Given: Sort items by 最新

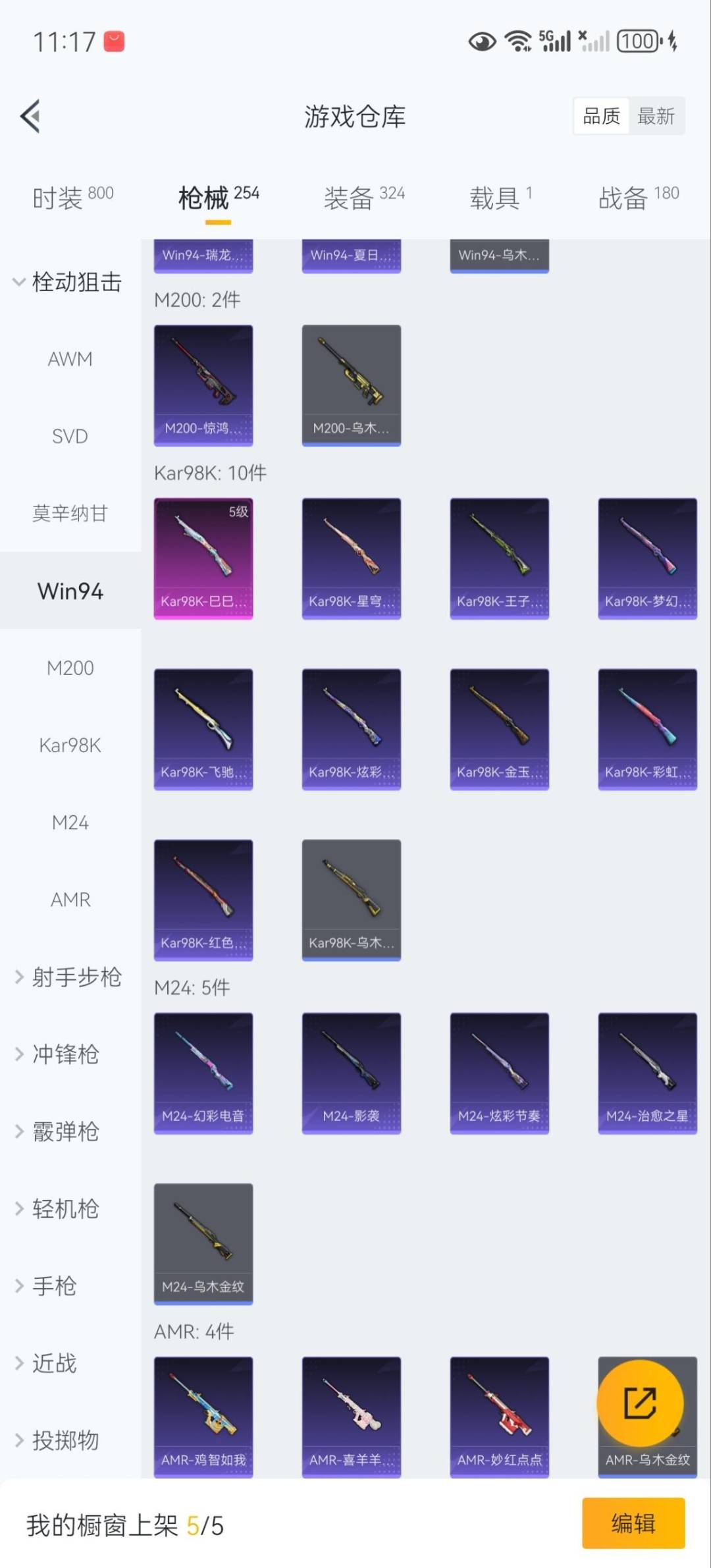Looking at the screenshot, I should tap(656, 115).
